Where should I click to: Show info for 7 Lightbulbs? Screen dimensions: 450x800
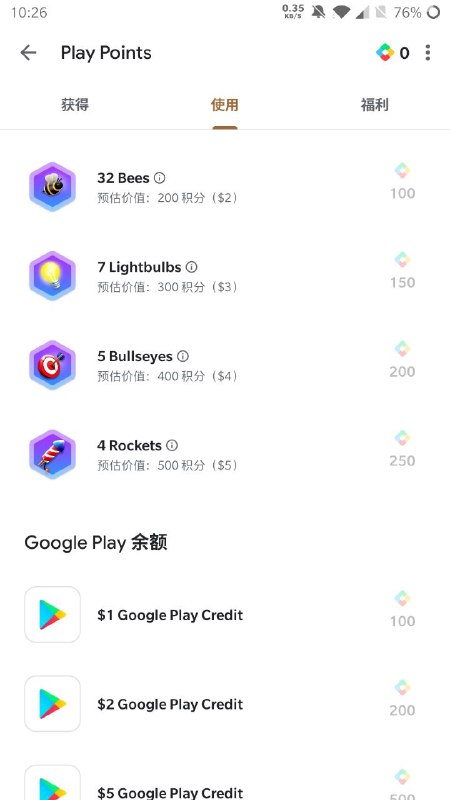191,267
